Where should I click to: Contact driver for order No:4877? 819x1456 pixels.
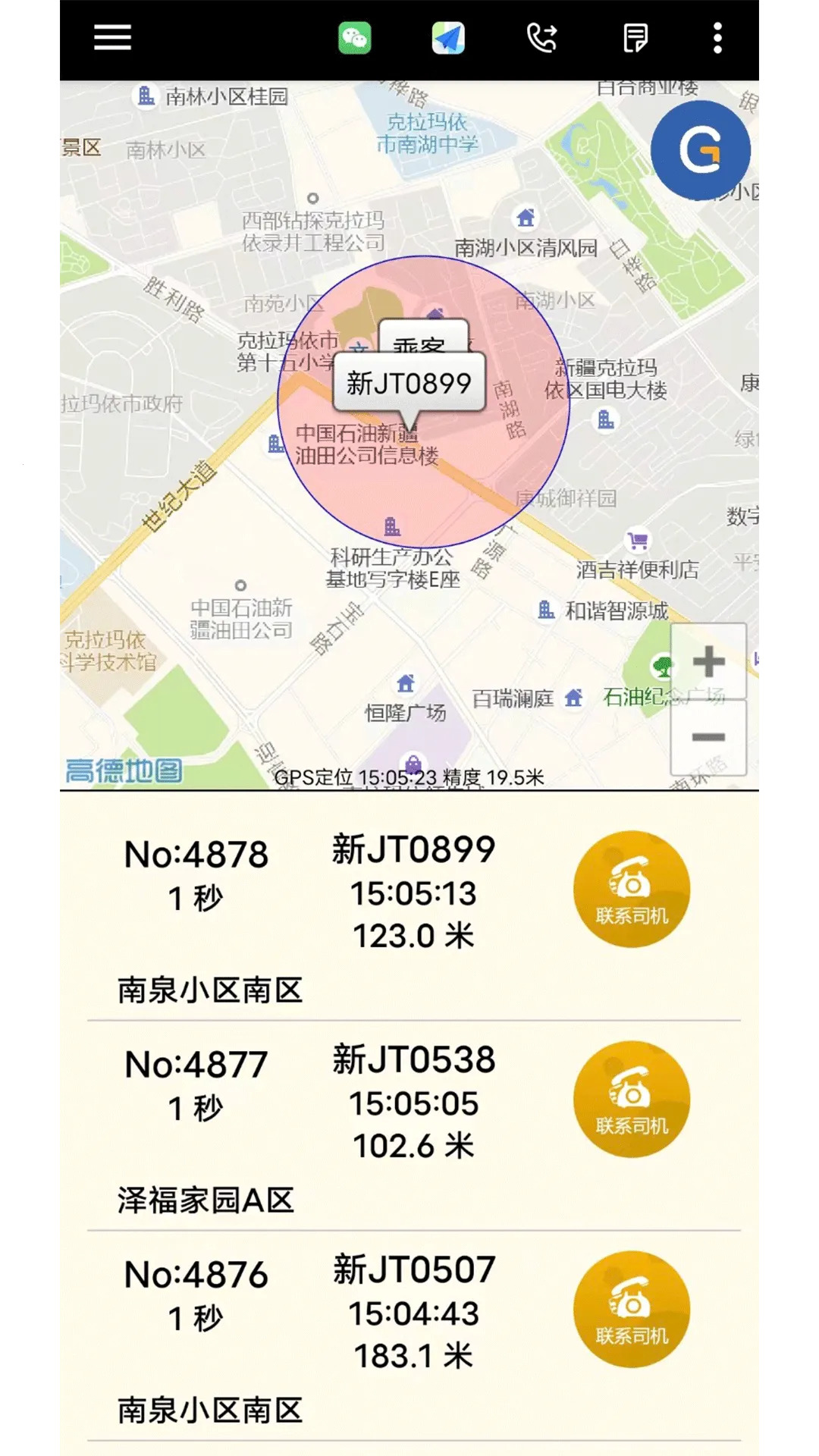click(631, 1099)
